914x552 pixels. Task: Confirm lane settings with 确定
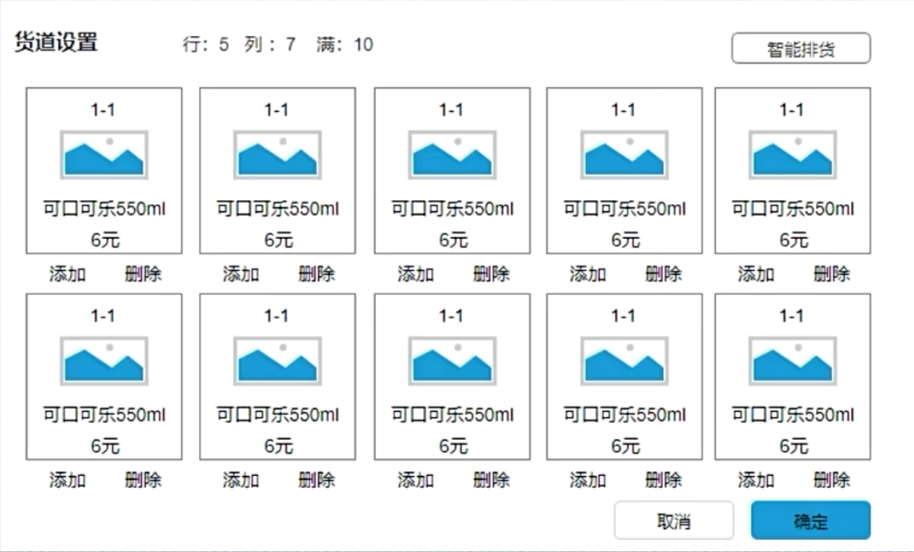(x=810, y=521)
